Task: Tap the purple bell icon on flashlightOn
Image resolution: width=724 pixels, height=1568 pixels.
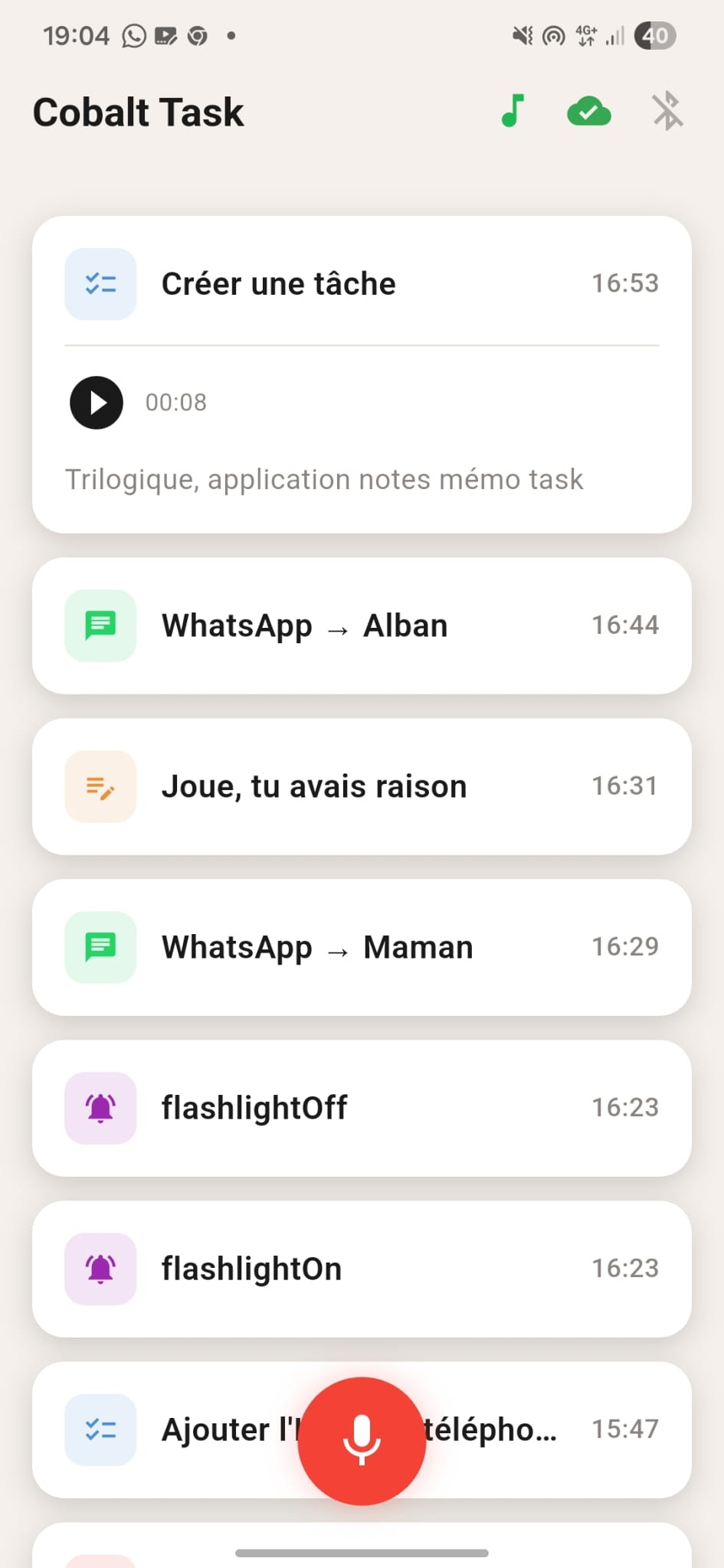Action: coord(100,1269)
